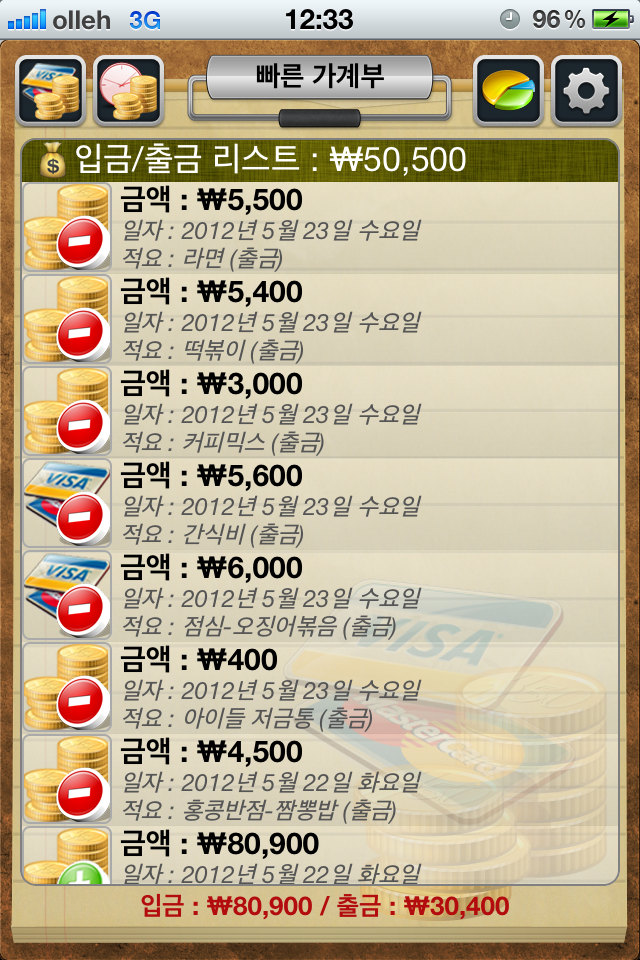Open the ₩400 아이들 저금통 entry
This screenshot has height=960, width=640.
click(320, 688)
